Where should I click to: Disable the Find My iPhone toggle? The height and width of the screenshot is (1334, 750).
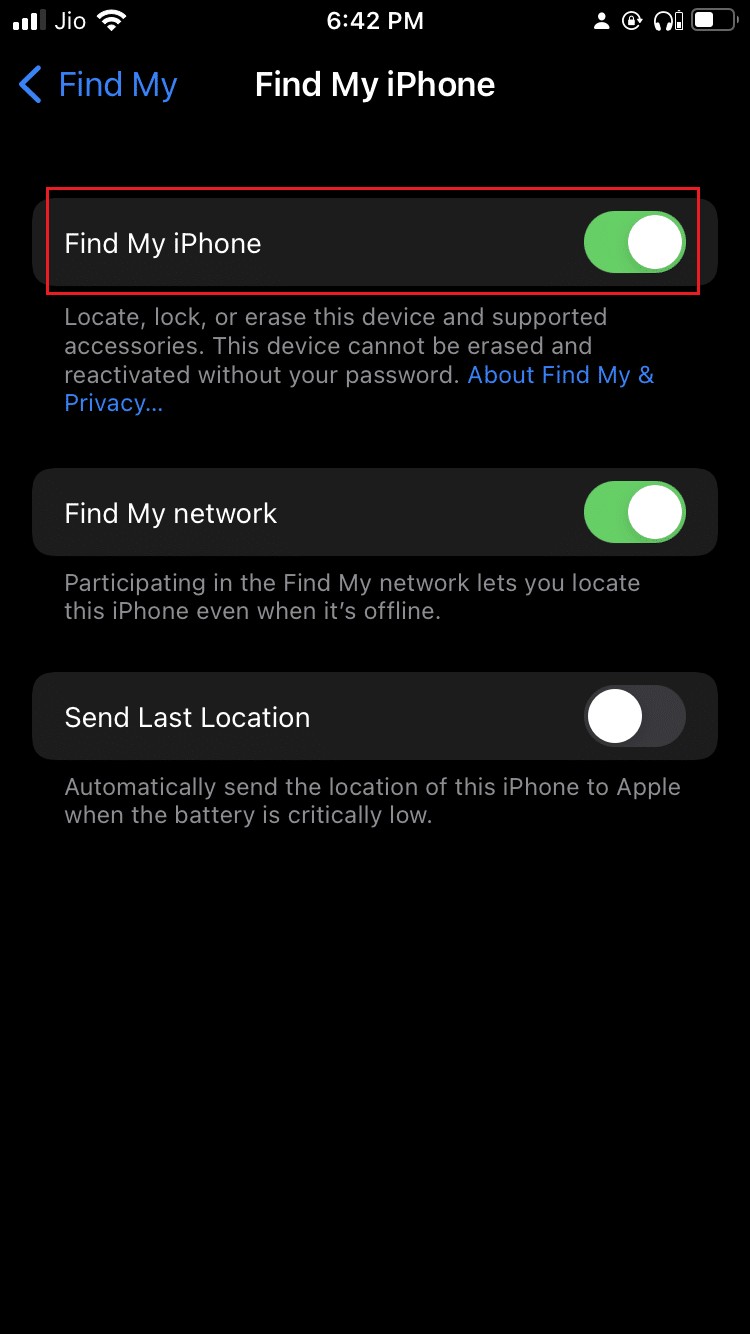coord(634,241)
